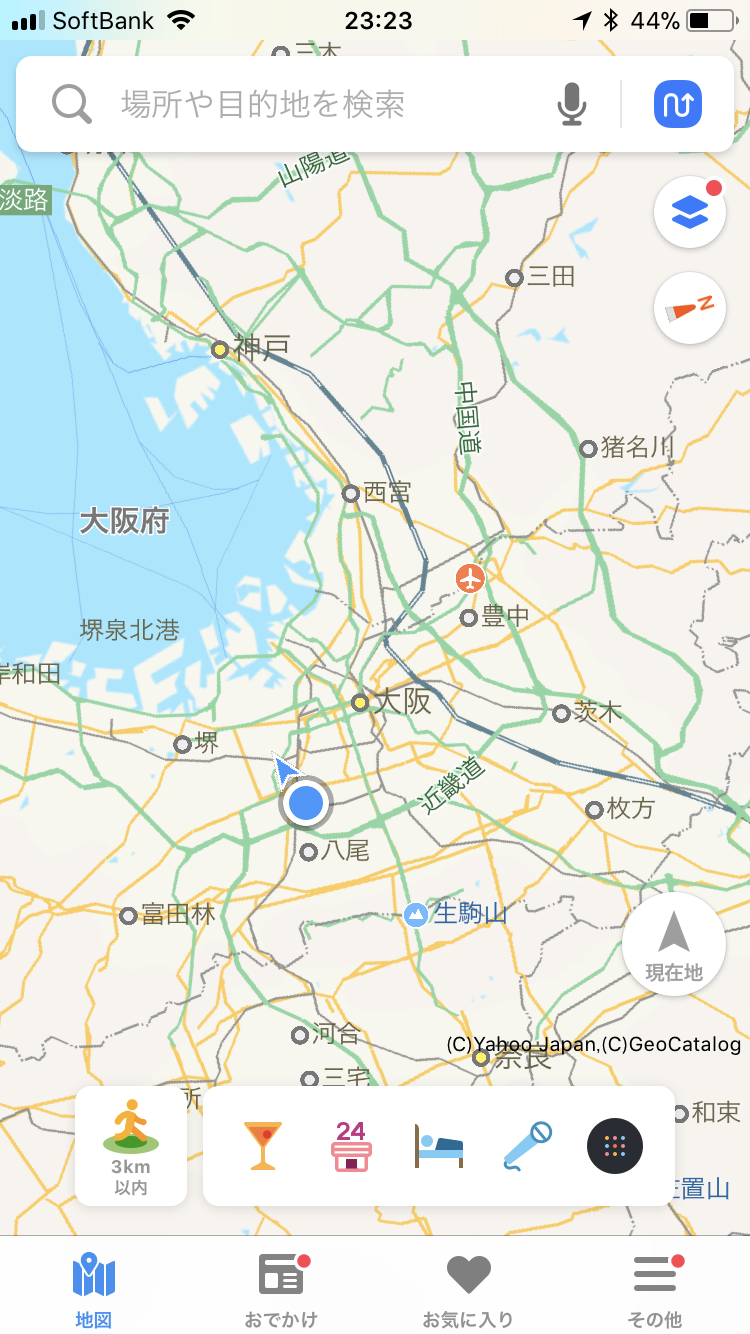Open the search field for places and destinations
750x1334 pixels.
pyautogui.click(x=300, y=104)
